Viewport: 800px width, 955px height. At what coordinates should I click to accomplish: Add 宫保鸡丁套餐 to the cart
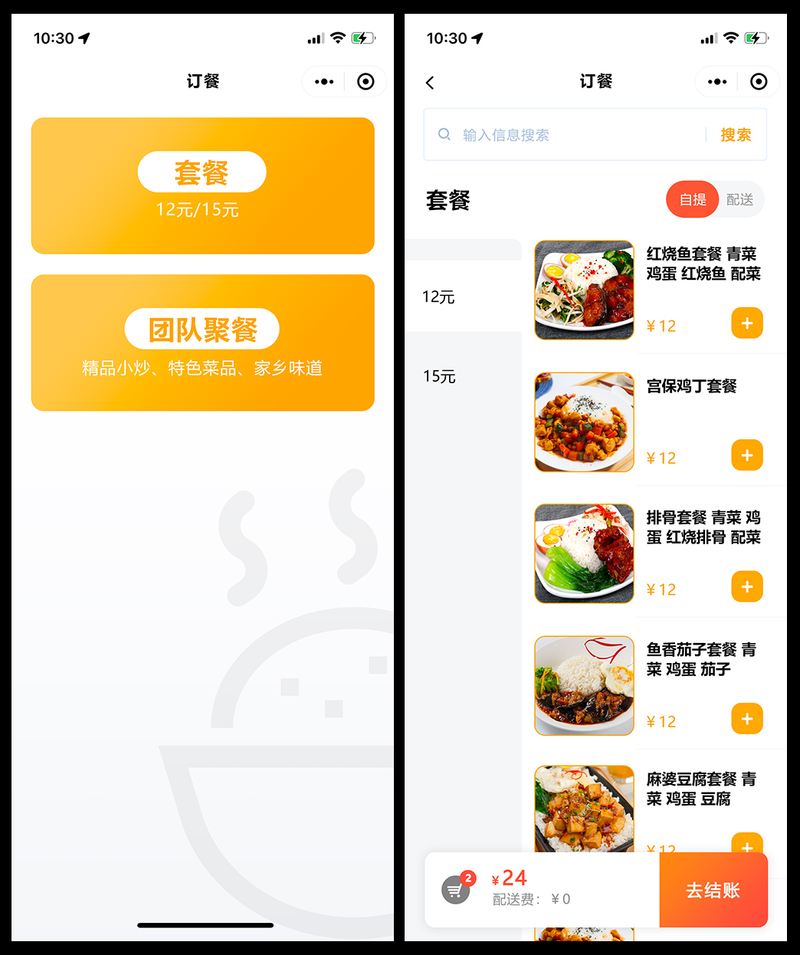tap(747, 455)
